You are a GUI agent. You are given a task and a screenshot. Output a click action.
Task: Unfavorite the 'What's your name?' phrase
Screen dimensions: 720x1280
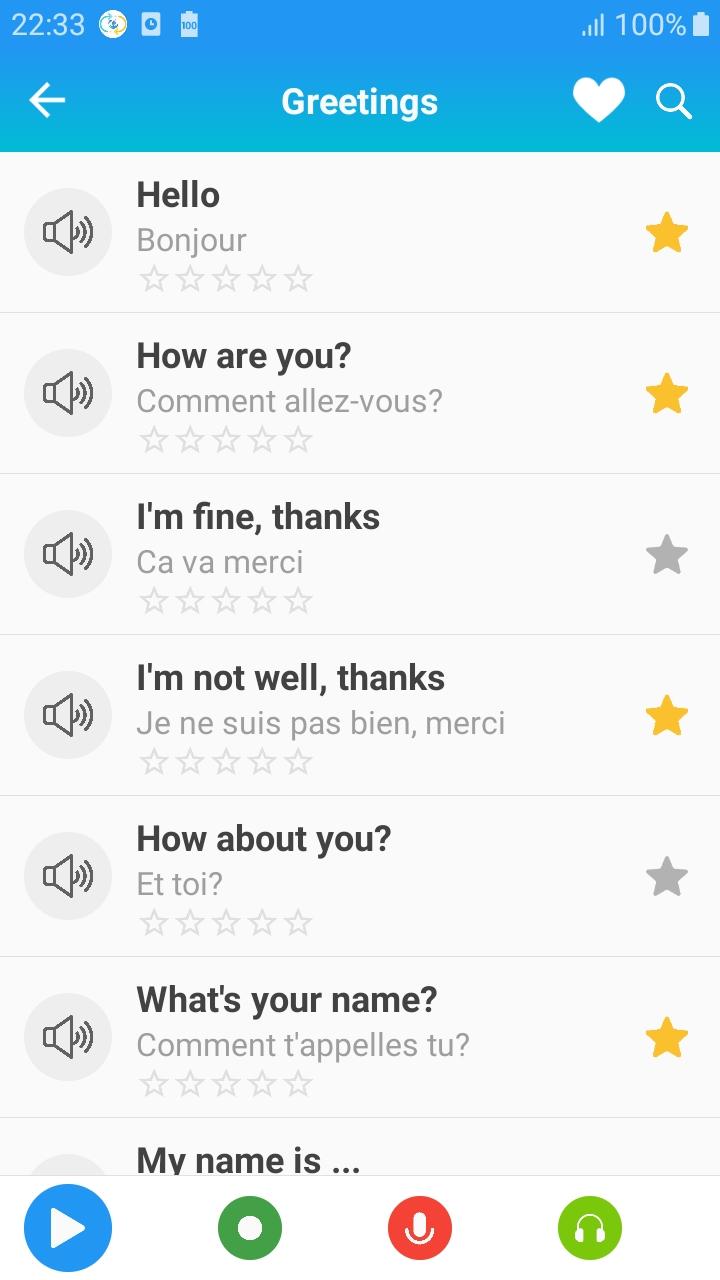pos(666,1038)
